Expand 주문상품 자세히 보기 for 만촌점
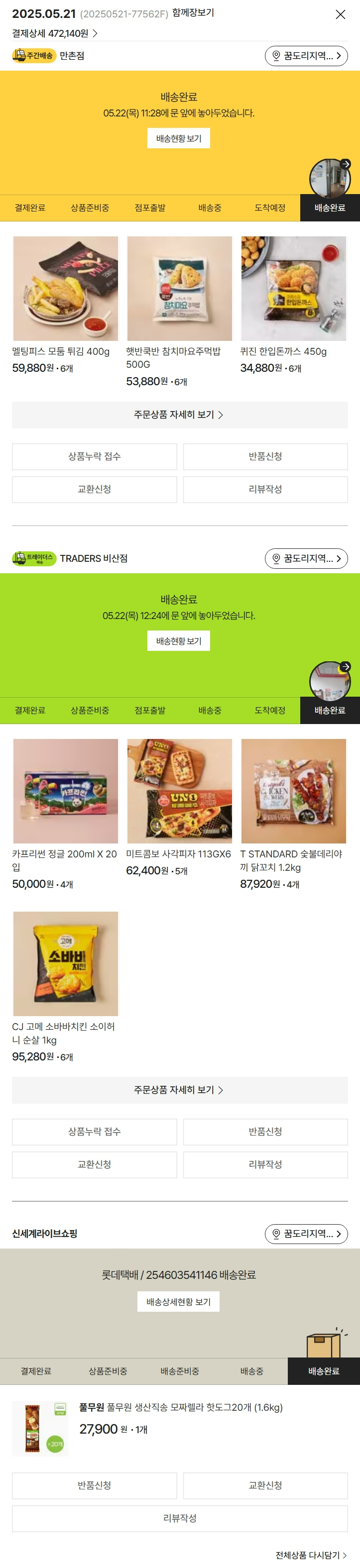360x1568 pixels. click(x=180, y=415)
